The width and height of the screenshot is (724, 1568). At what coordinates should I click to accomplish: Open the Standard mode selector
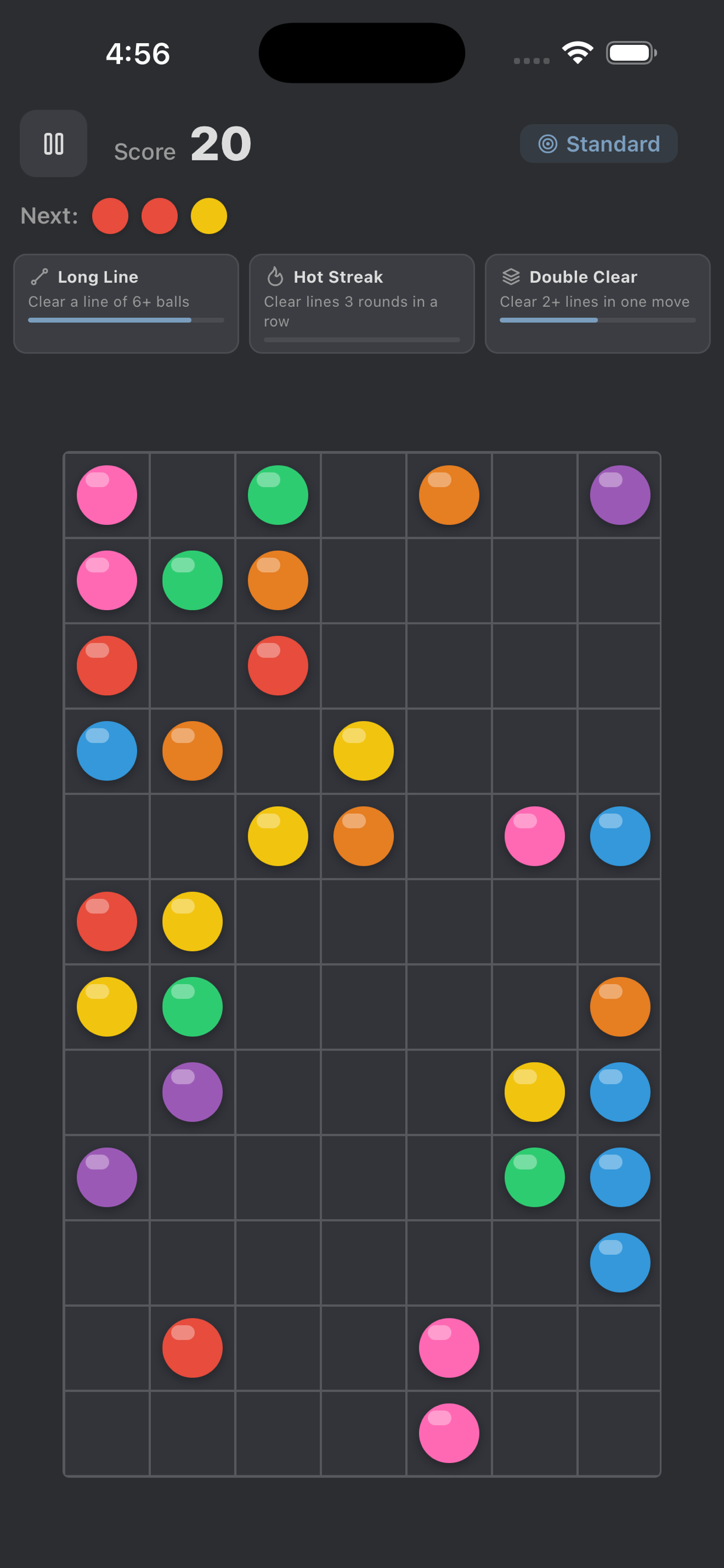coord(598,143)
